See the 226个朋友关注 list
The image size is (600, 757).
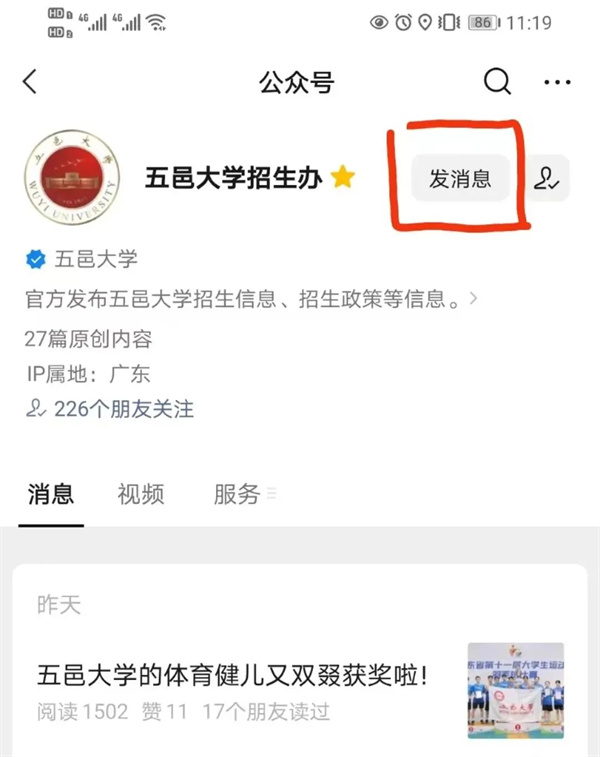[x=110, y=408]
